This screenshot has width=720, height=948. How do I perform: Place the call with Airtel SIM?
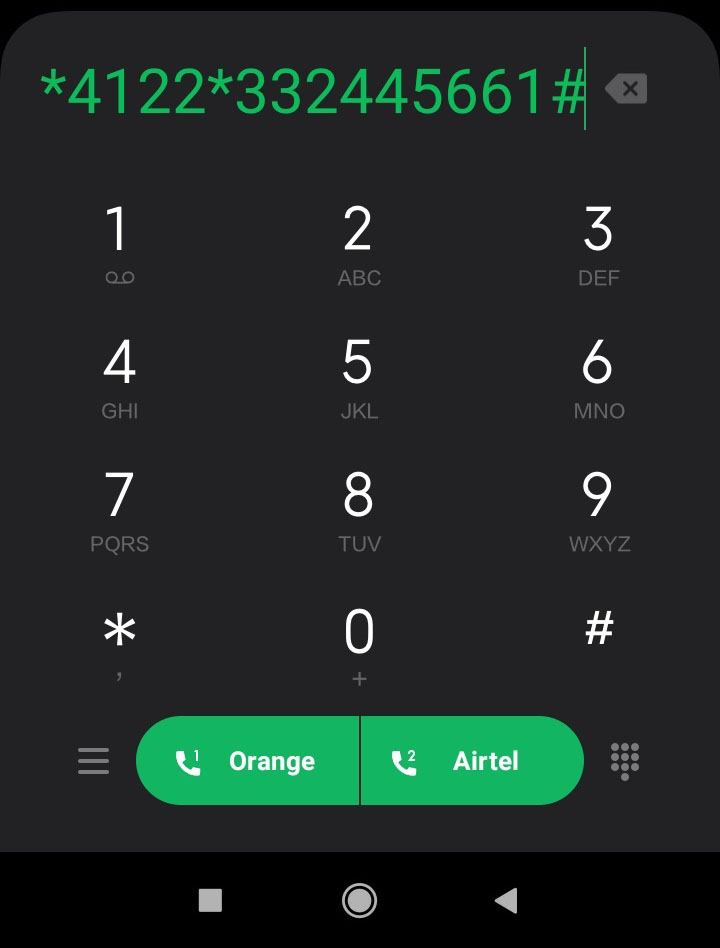(x=471, y=761)
